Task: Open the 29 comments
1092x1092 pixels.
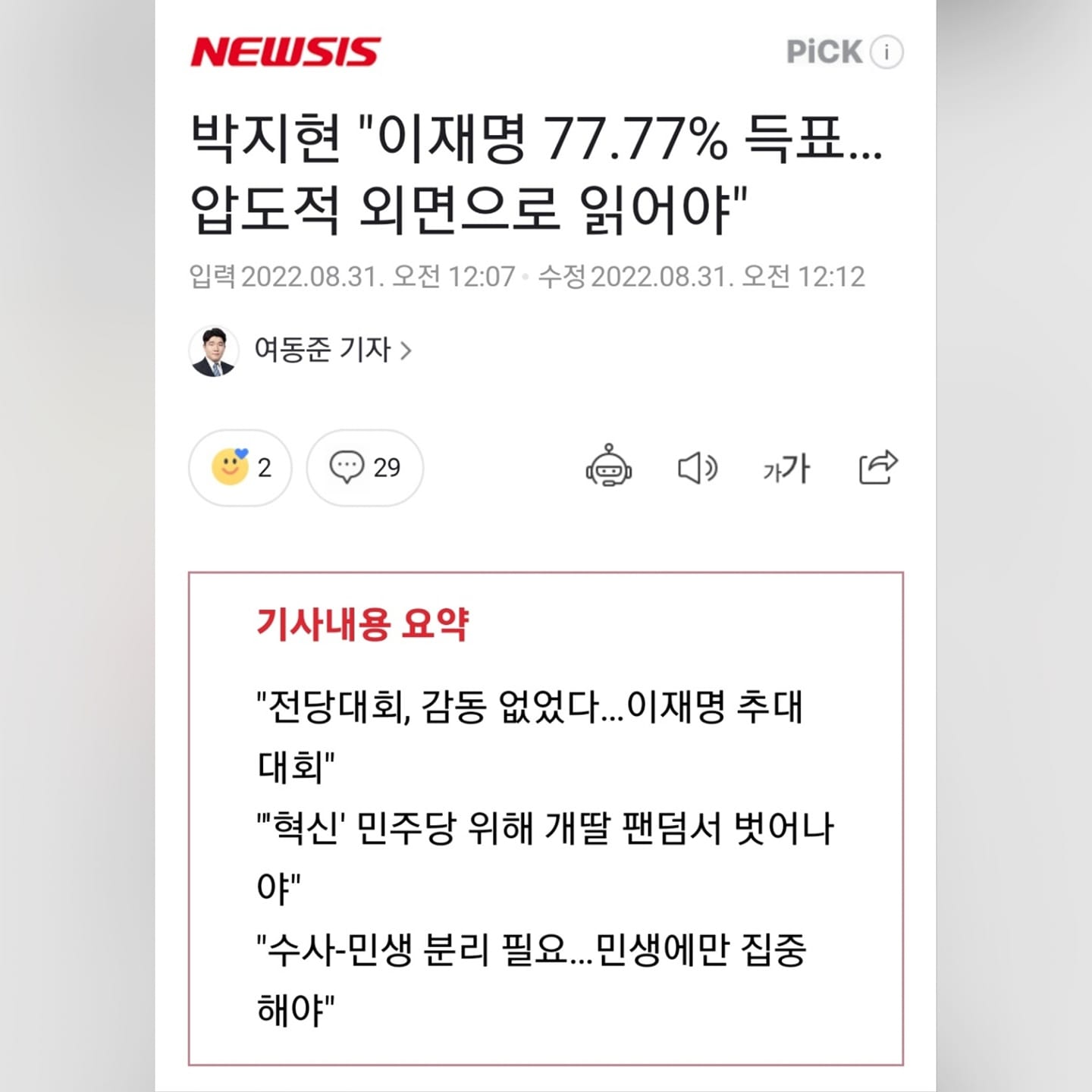Action: (365, 467)
